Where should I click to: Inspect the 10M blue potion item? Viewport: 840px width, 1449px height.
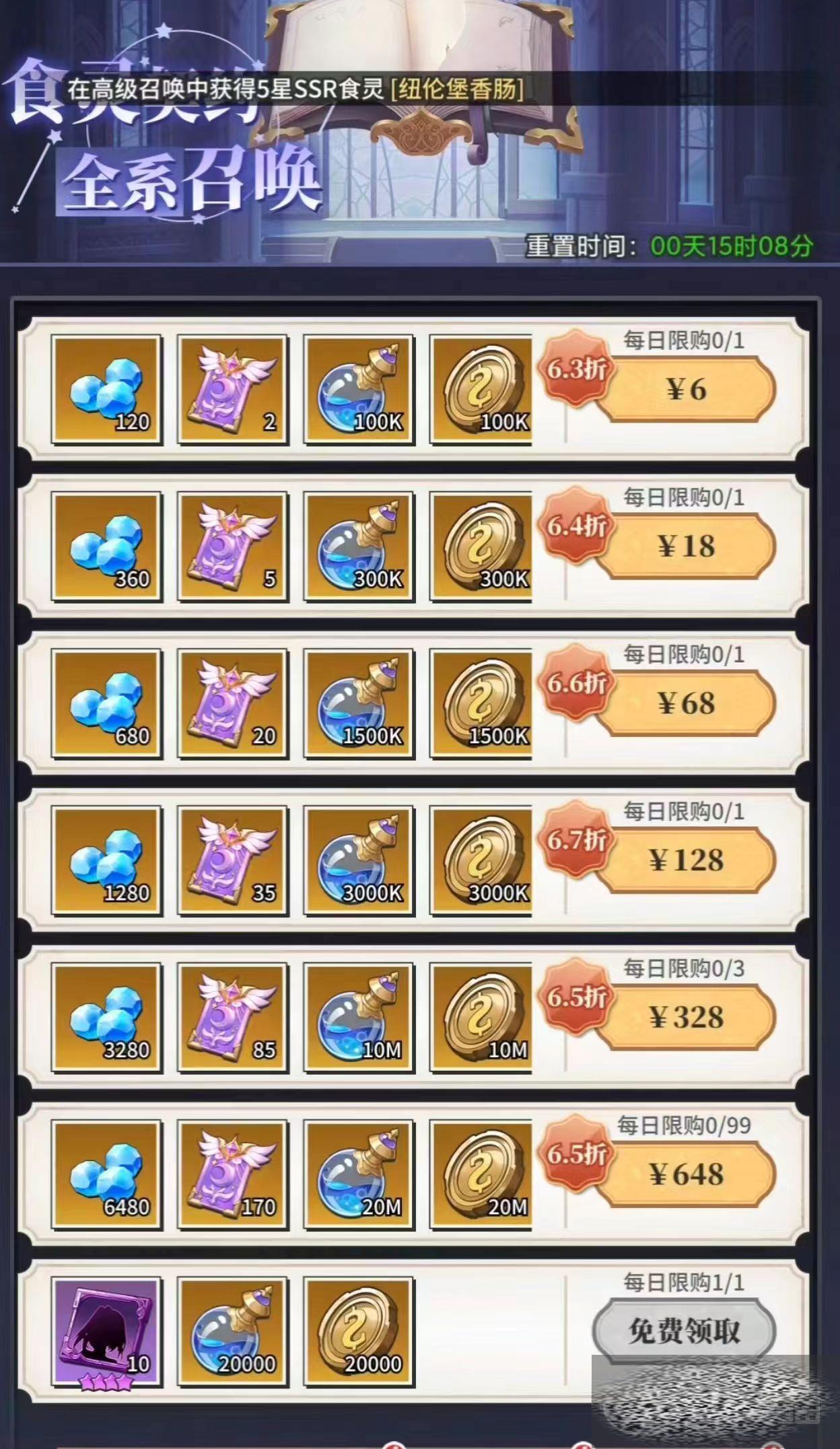click(x=359, y=1018)
